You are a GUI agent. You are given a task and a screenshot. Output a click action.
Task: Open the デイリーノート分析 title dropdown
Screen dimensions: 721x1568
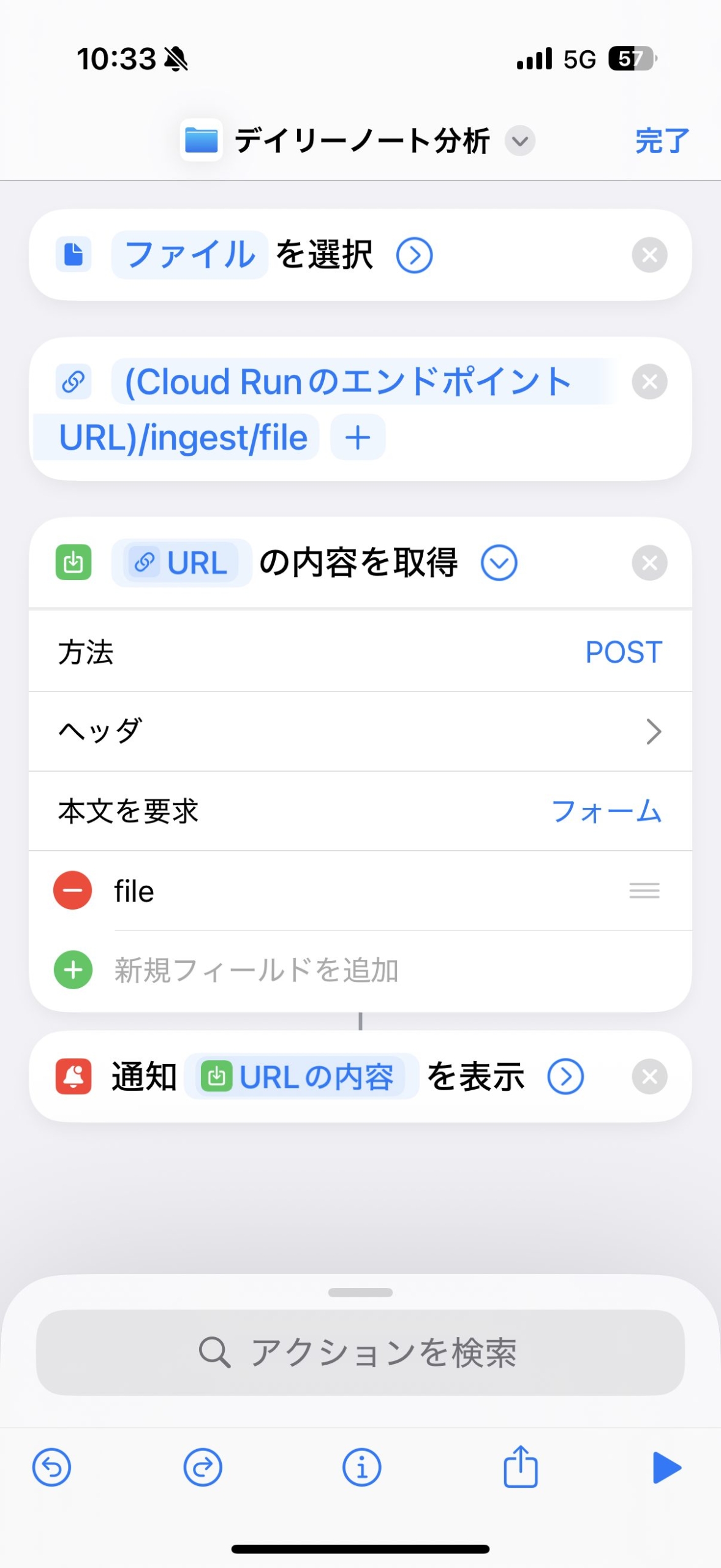(x=519, y=141)
